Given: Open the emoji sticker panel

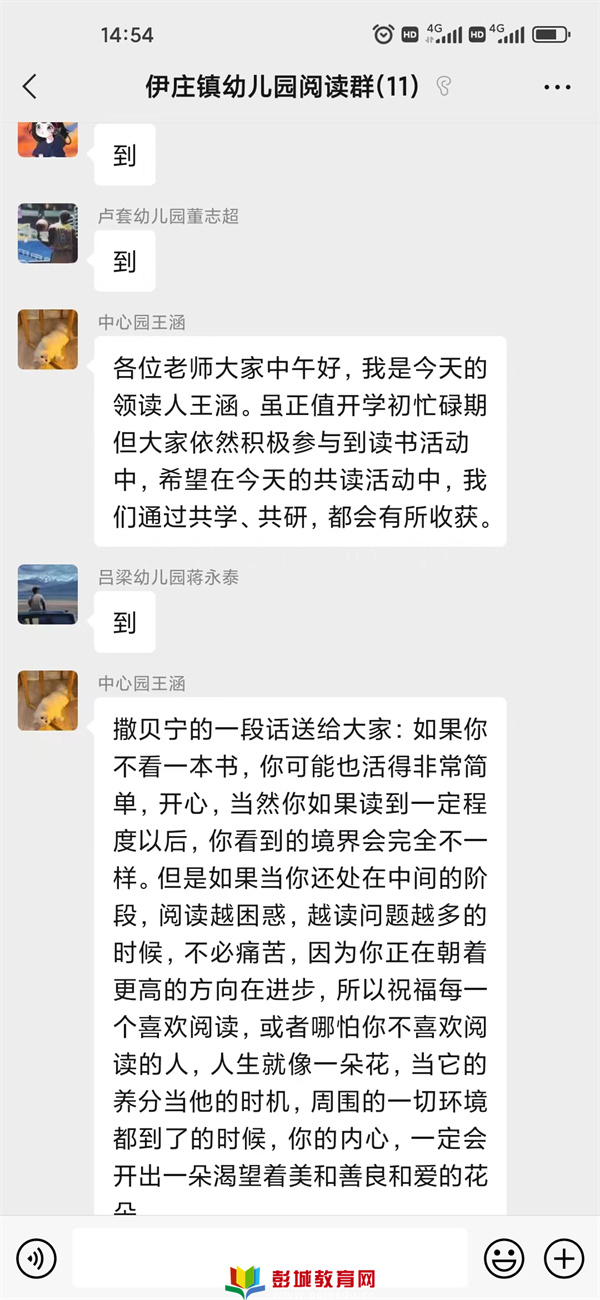Looking at the screenshot, I should pos(503,1258).
